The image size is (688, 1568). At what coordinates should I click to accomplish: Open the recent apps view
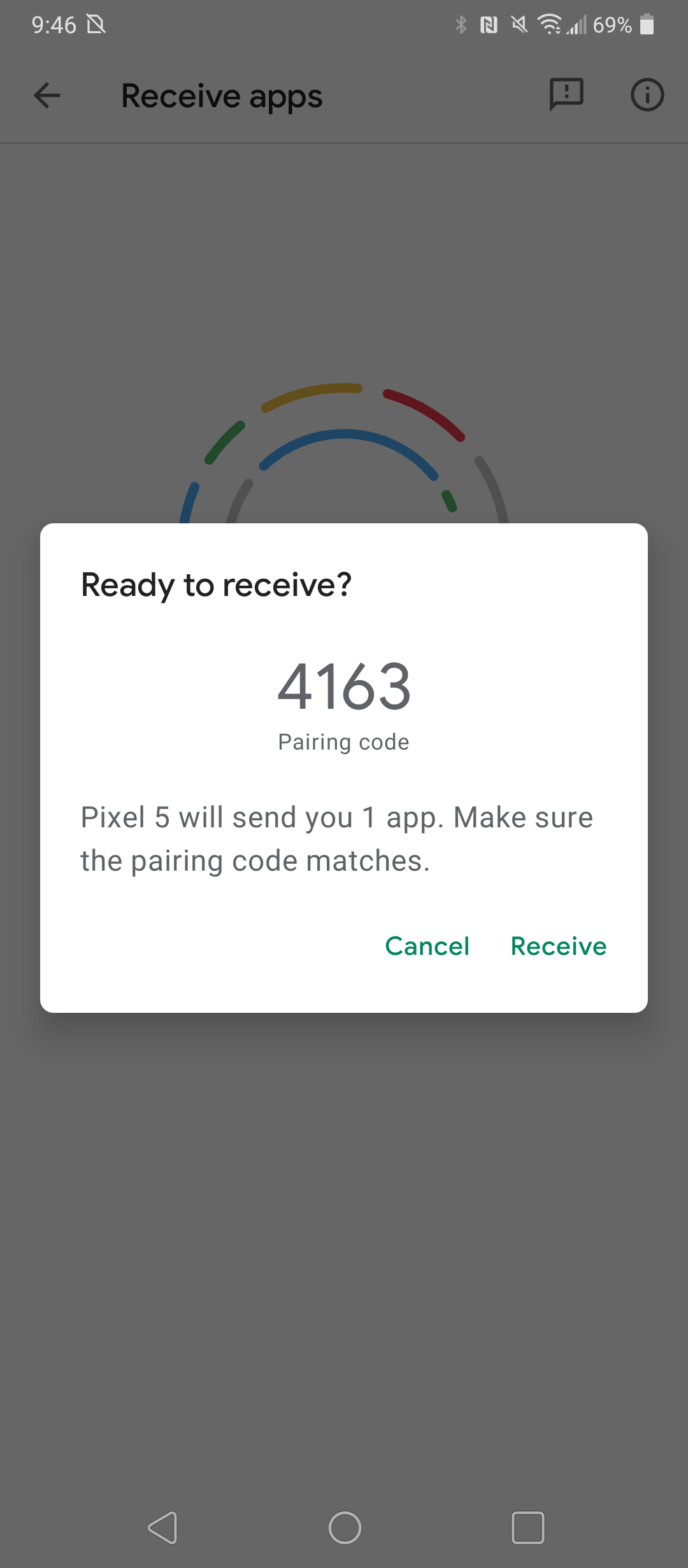pyautogui.click(x=528, y=1528)
